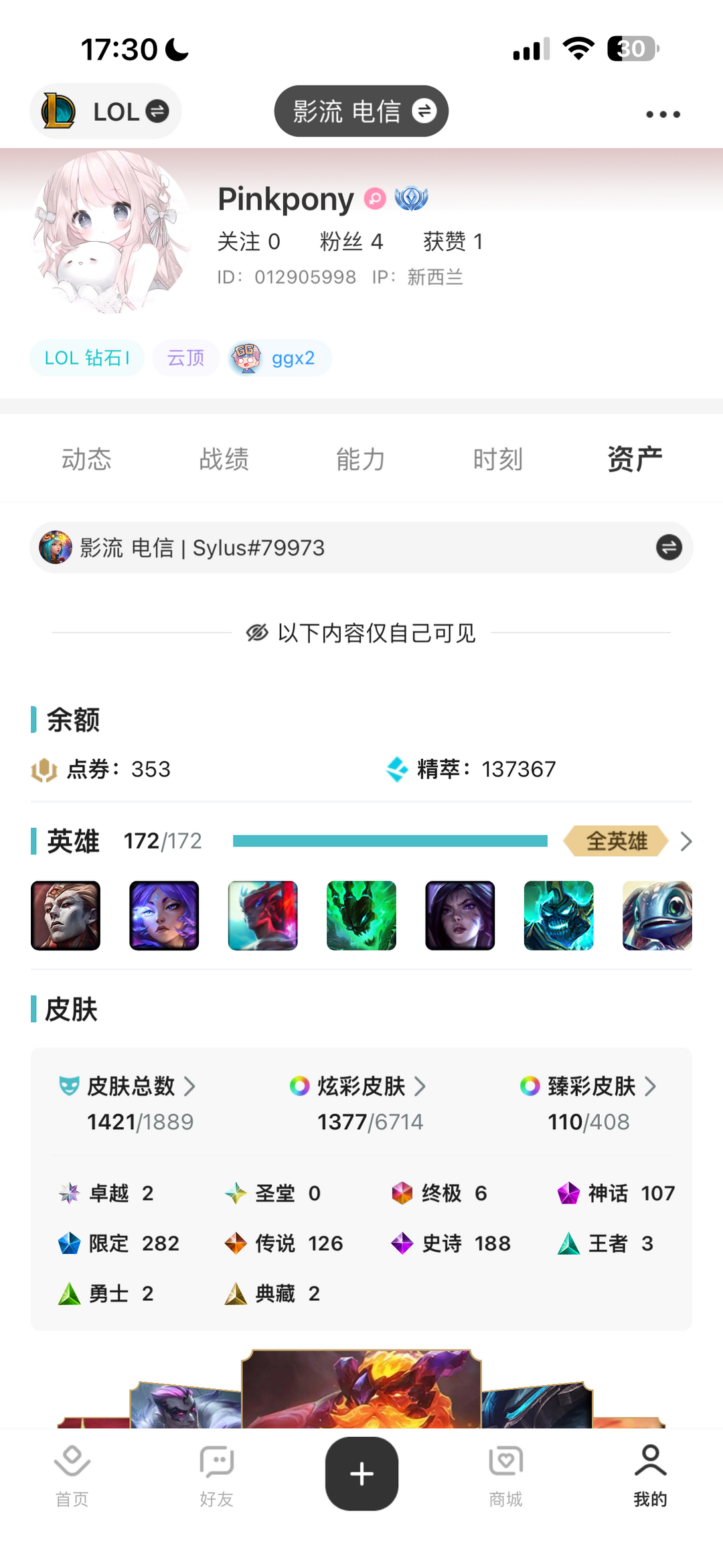This screenshot has width=723, height=1568.
Task: Switch to the 时刻 tab
Action: click(497, 459)
